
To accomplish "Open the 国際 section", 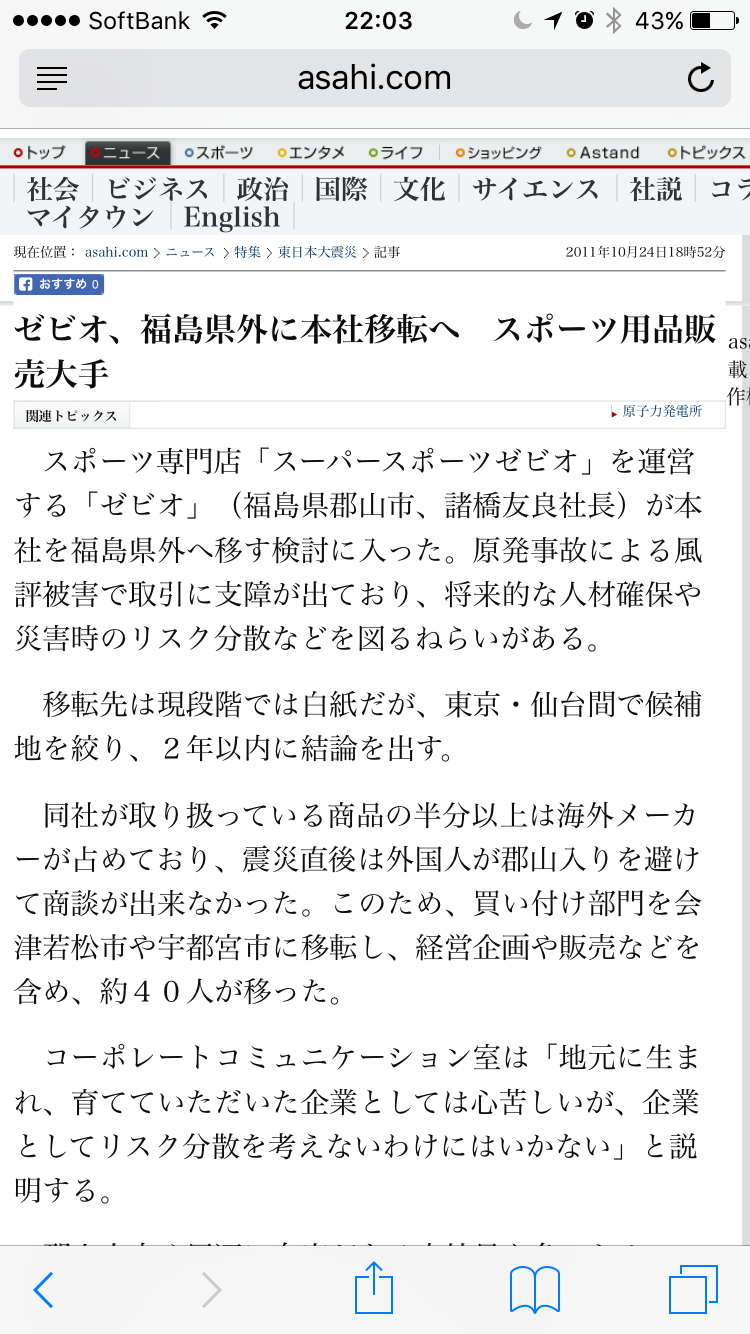I will coord(341,188).
